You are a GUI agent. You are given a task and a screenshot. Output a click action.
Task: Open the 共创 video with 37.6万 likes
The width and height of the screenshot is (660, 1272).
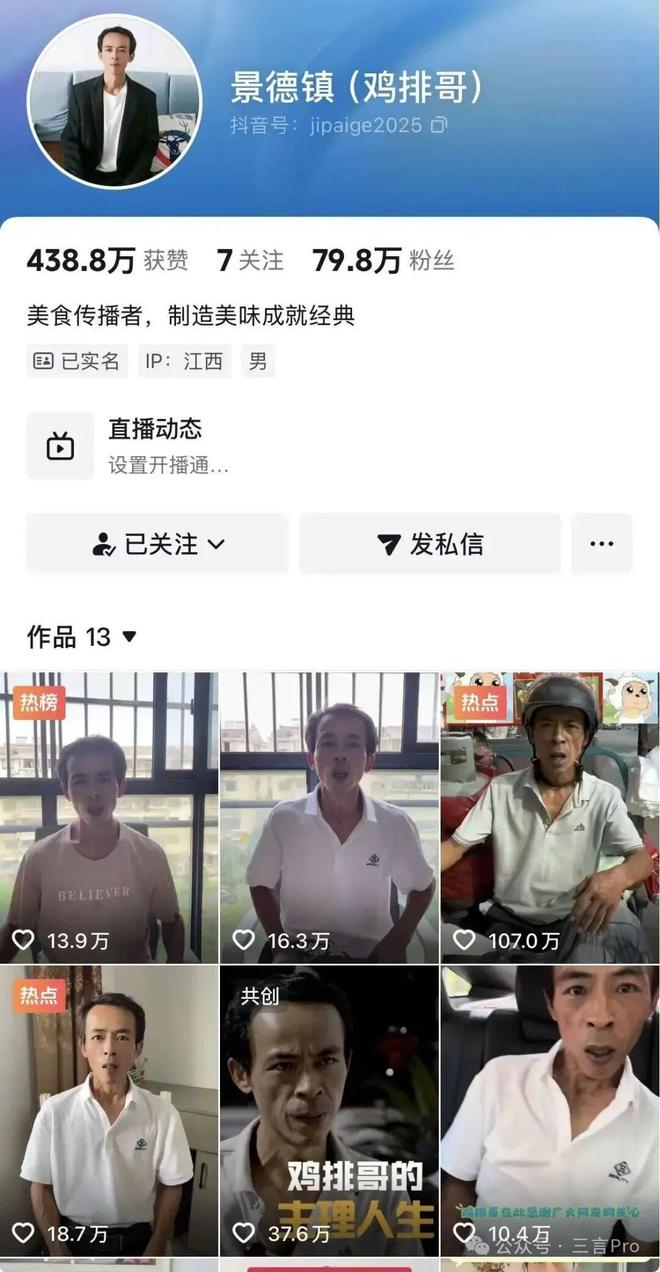pyautogui.click(x=329, y=1110)
